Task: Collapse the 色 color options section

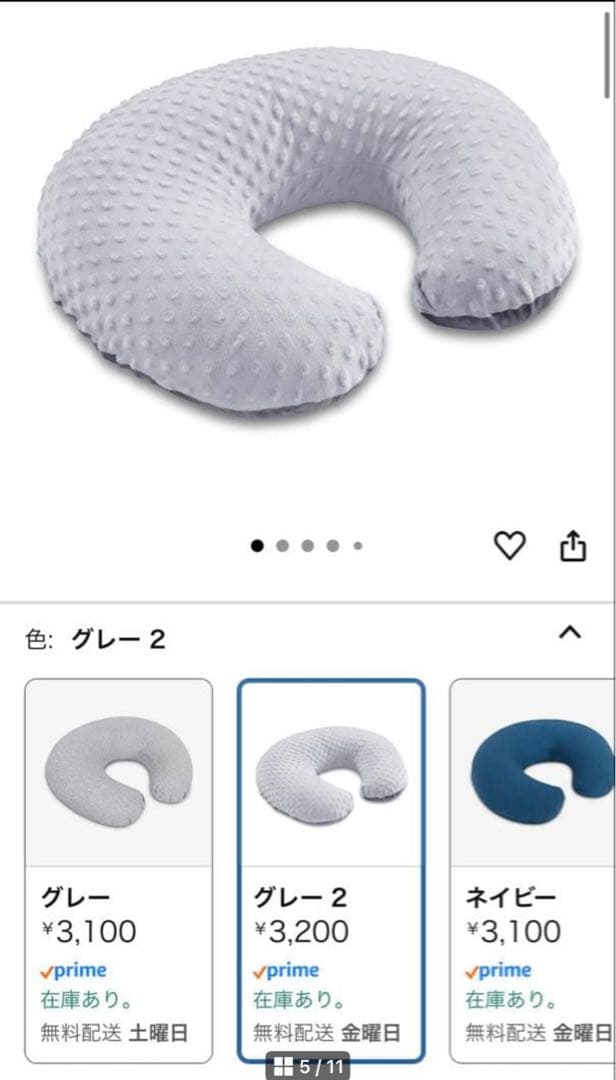Action: (569, 632)
